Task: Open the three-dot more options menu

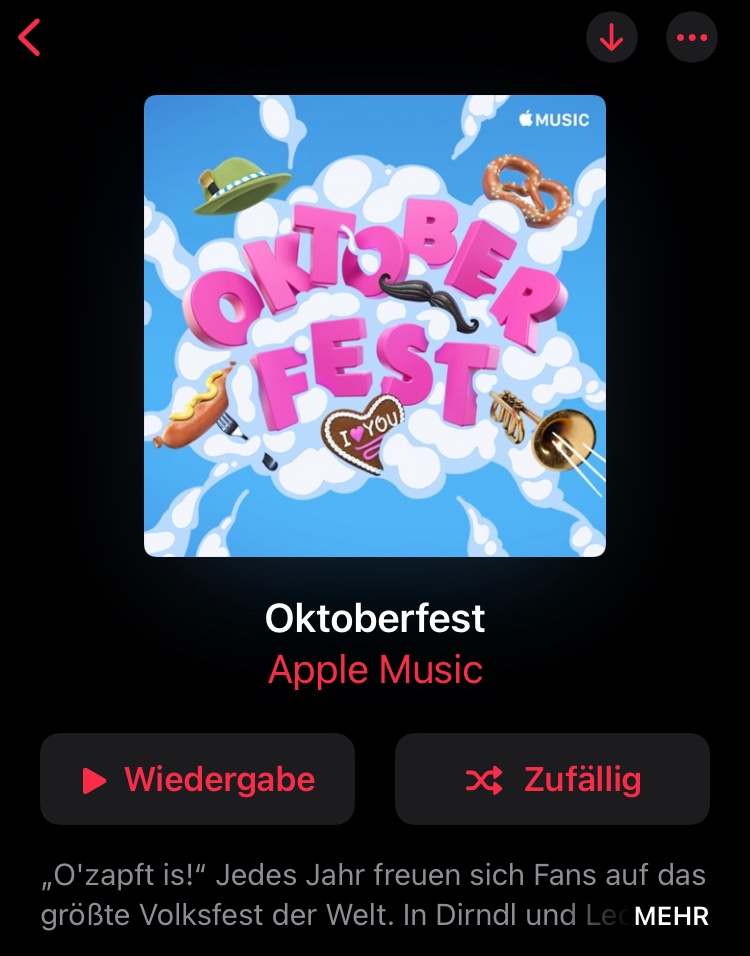Action: point(691,38)
